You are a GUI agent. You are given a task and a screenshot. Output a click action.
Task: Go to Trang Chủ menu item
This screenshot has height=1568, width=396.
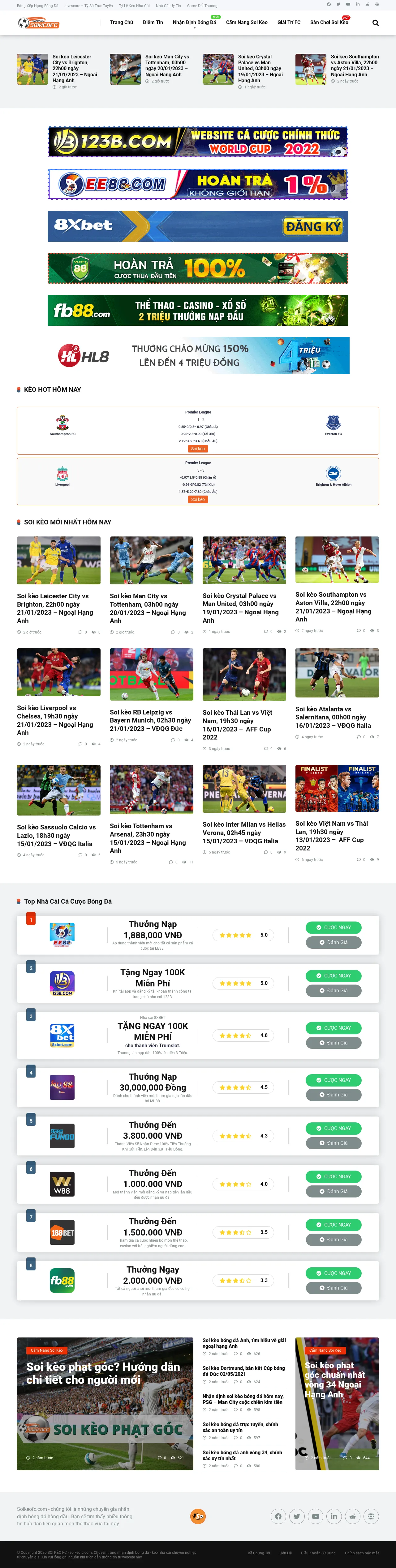[121, 23]
